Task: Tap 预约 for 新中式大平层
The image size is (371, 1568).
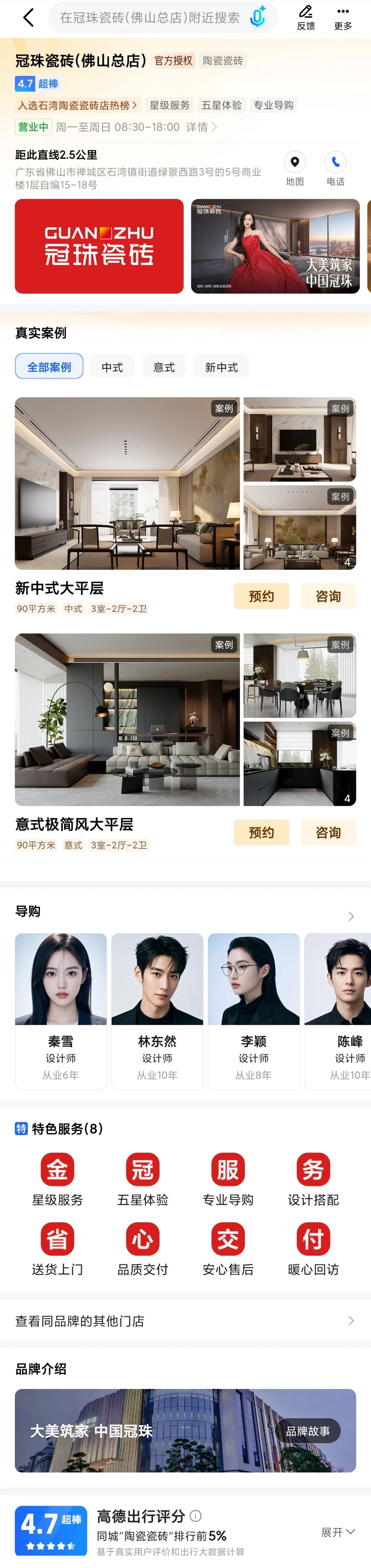Action: [x=261, y=597]
